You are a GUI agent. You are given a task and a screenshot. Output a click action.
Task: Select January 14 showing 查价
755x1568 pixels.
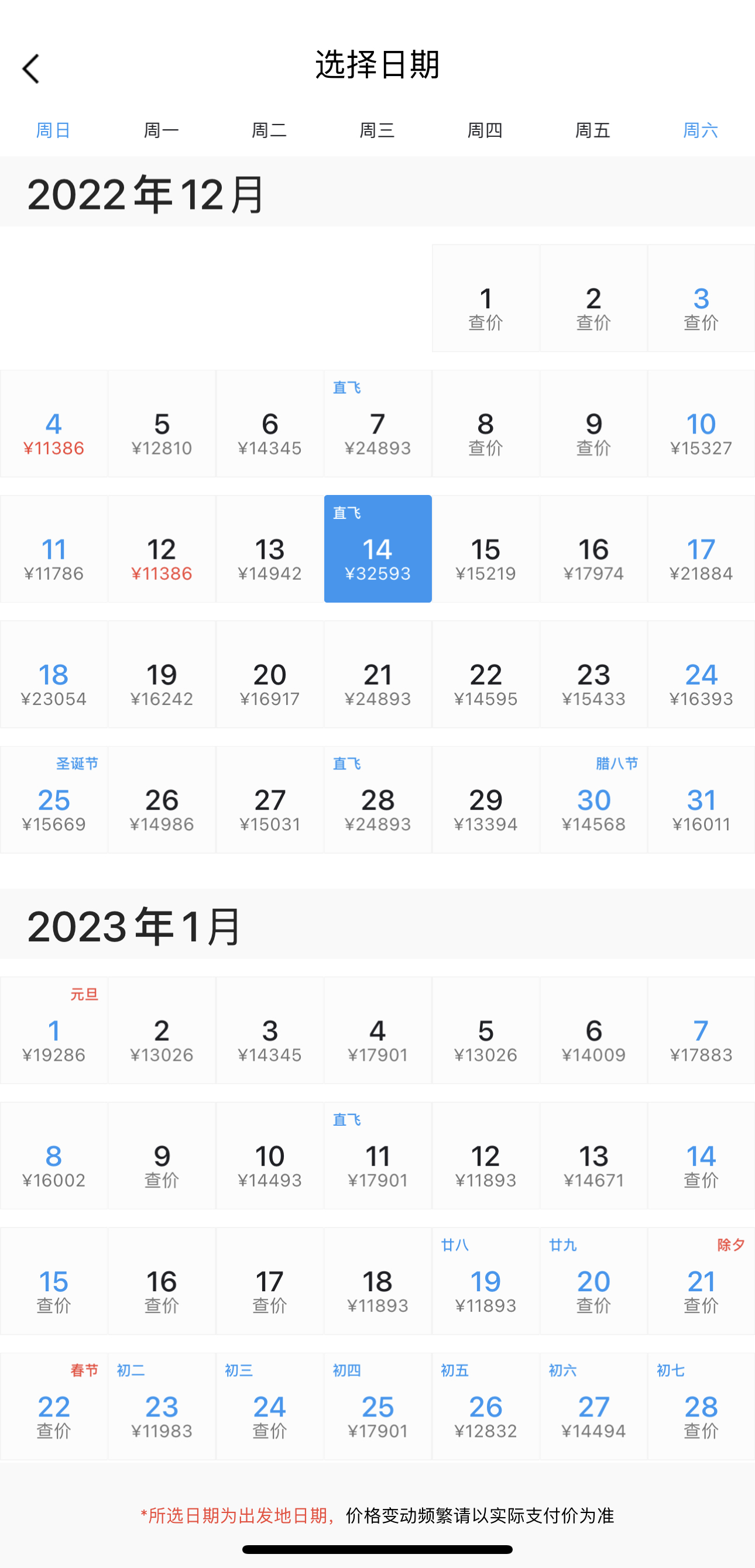pos(701,1160)
